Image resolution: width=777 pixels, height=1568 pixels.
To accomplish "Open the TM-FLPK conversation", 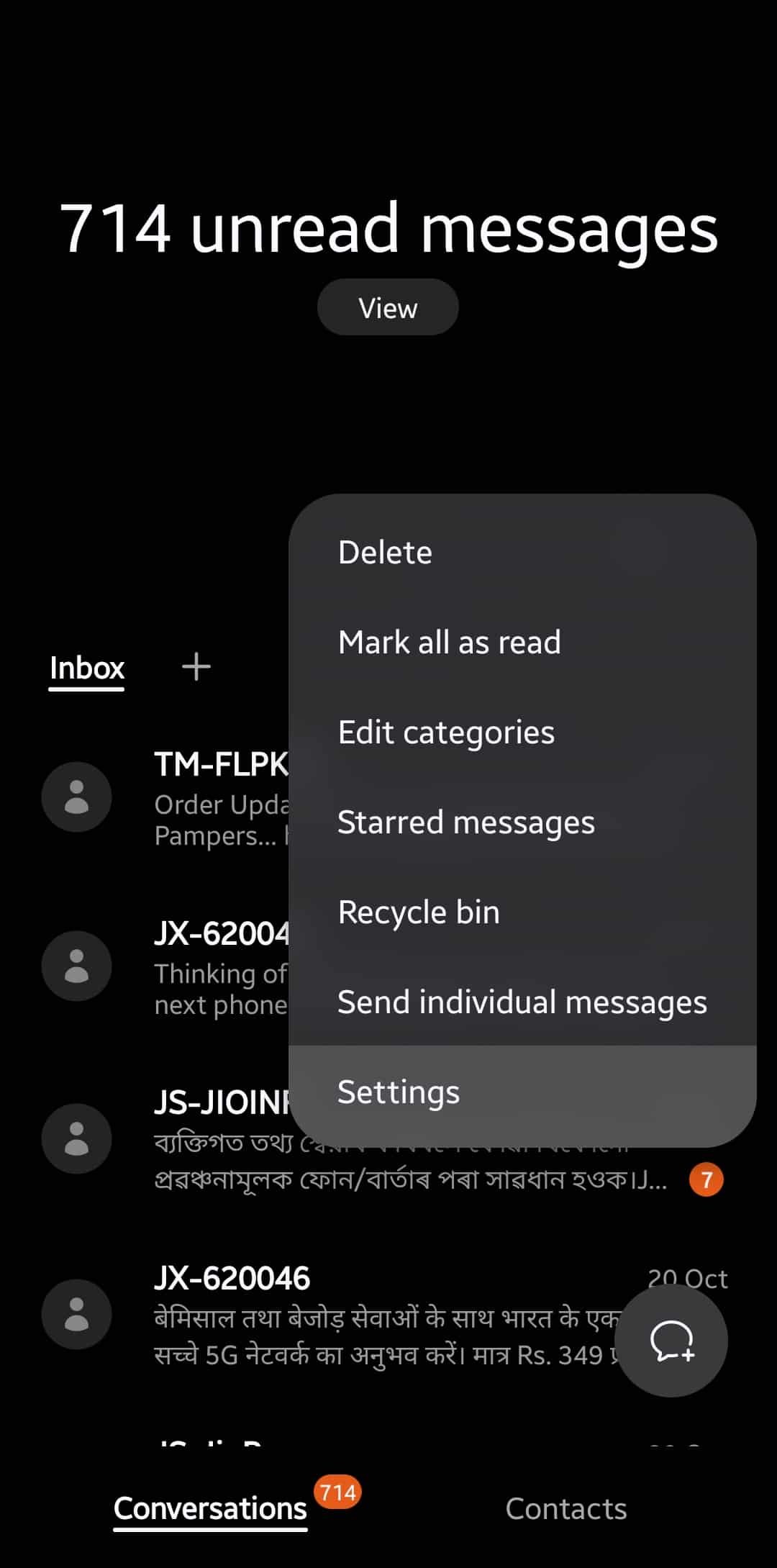I will click(165, 797).
